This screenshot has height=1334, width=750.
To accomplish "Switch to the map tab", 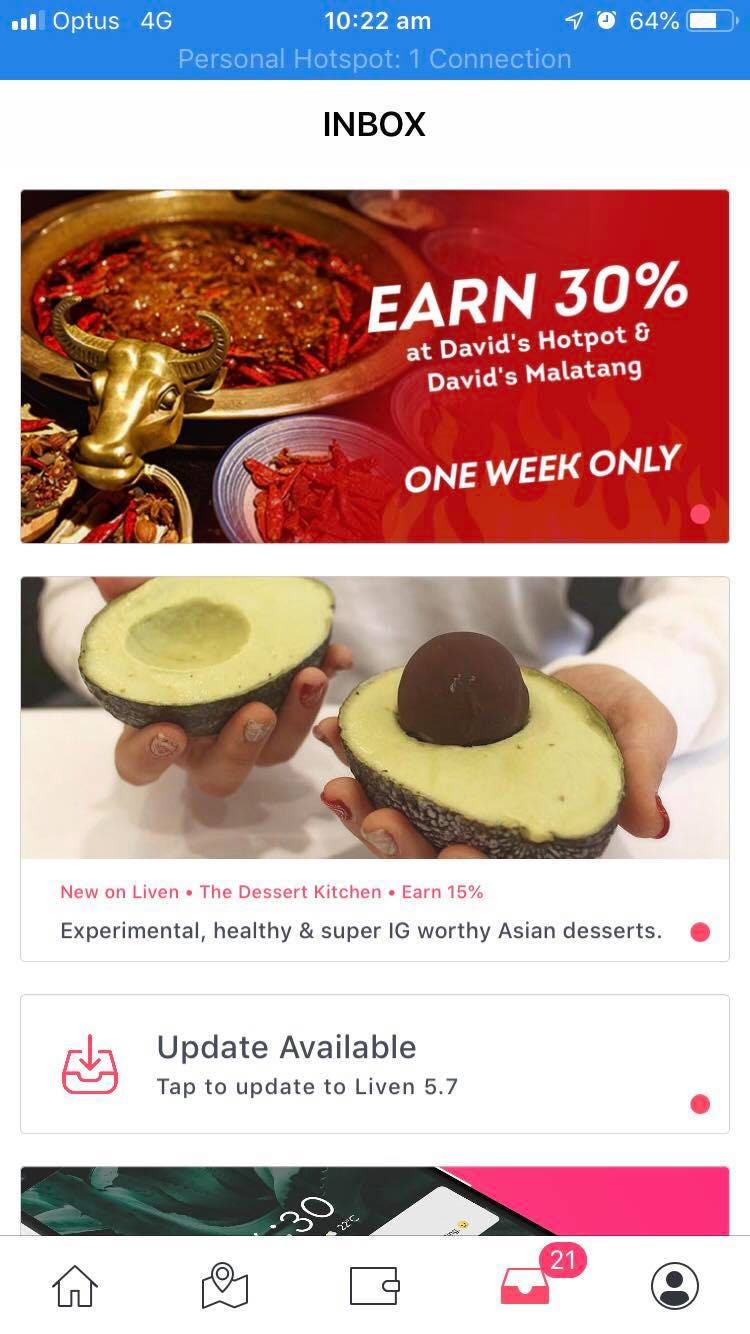I will pos(224,1286).
